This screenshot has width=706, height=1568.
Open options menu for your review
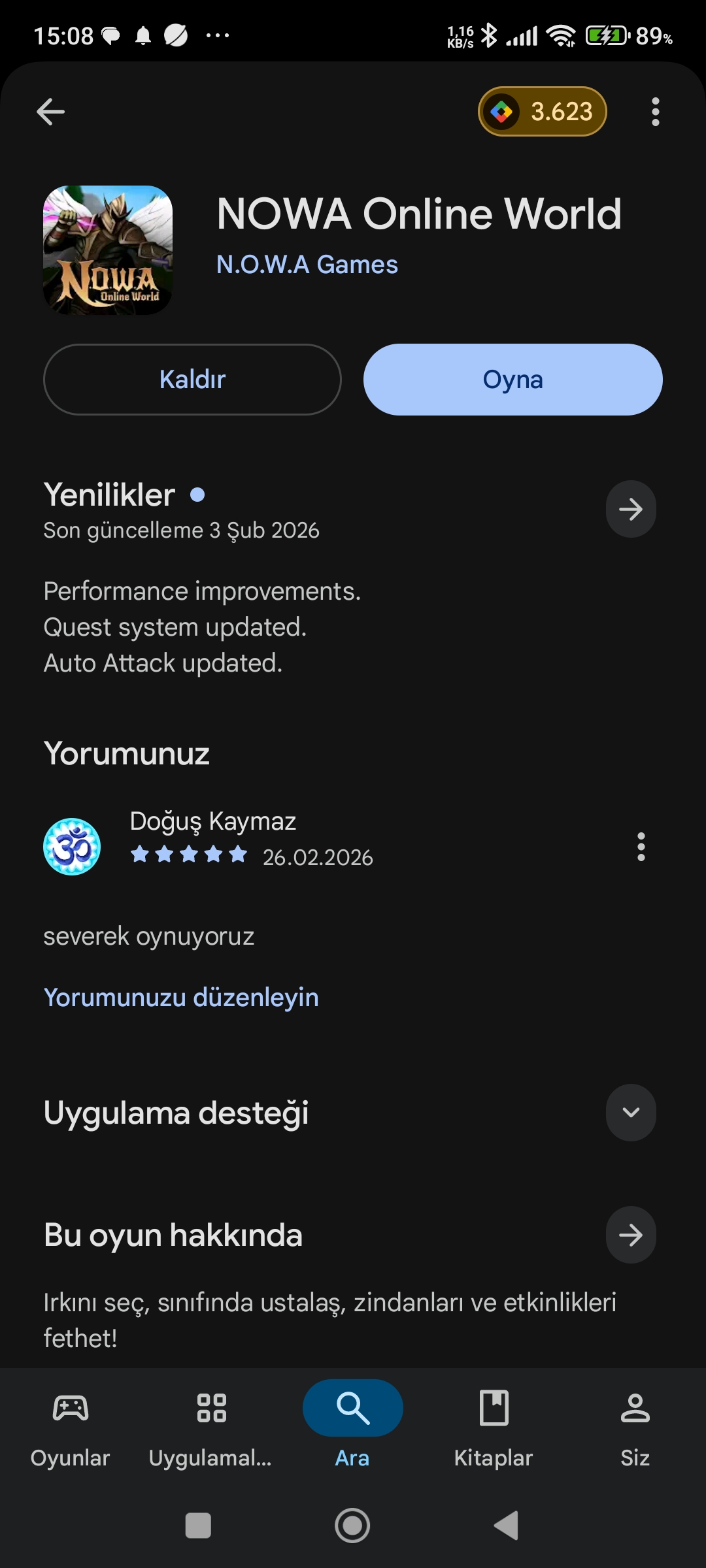[x=641, y=847]
